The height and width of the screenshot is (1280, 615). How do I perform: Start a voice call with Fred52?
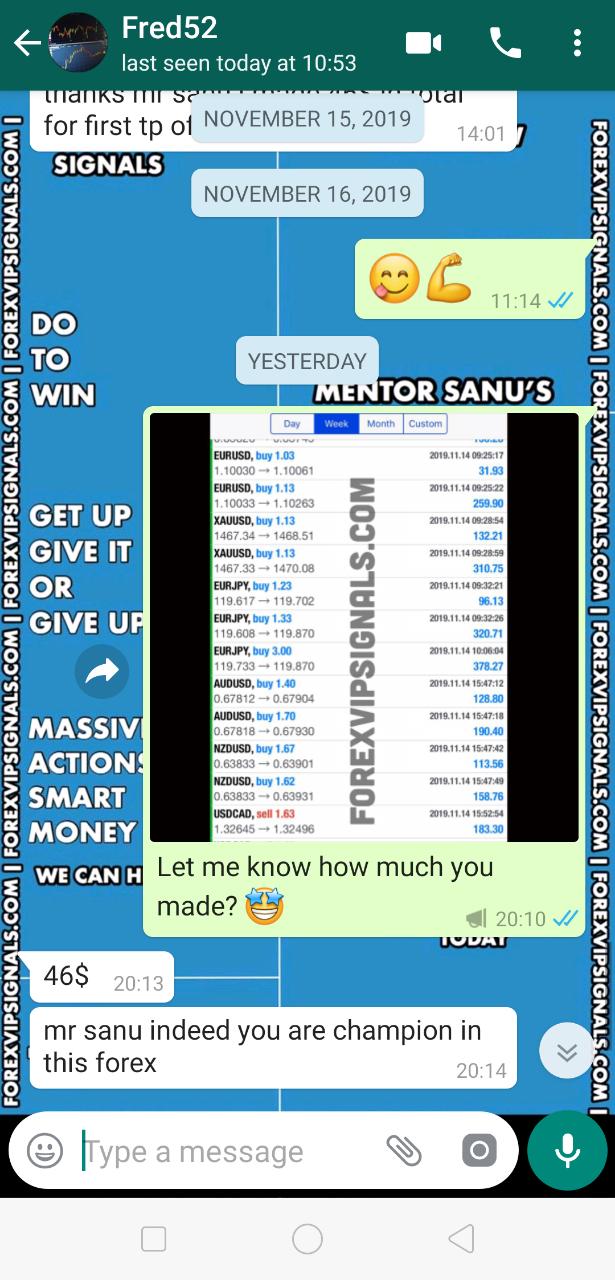pyautogui.click(x=503, y=43)
